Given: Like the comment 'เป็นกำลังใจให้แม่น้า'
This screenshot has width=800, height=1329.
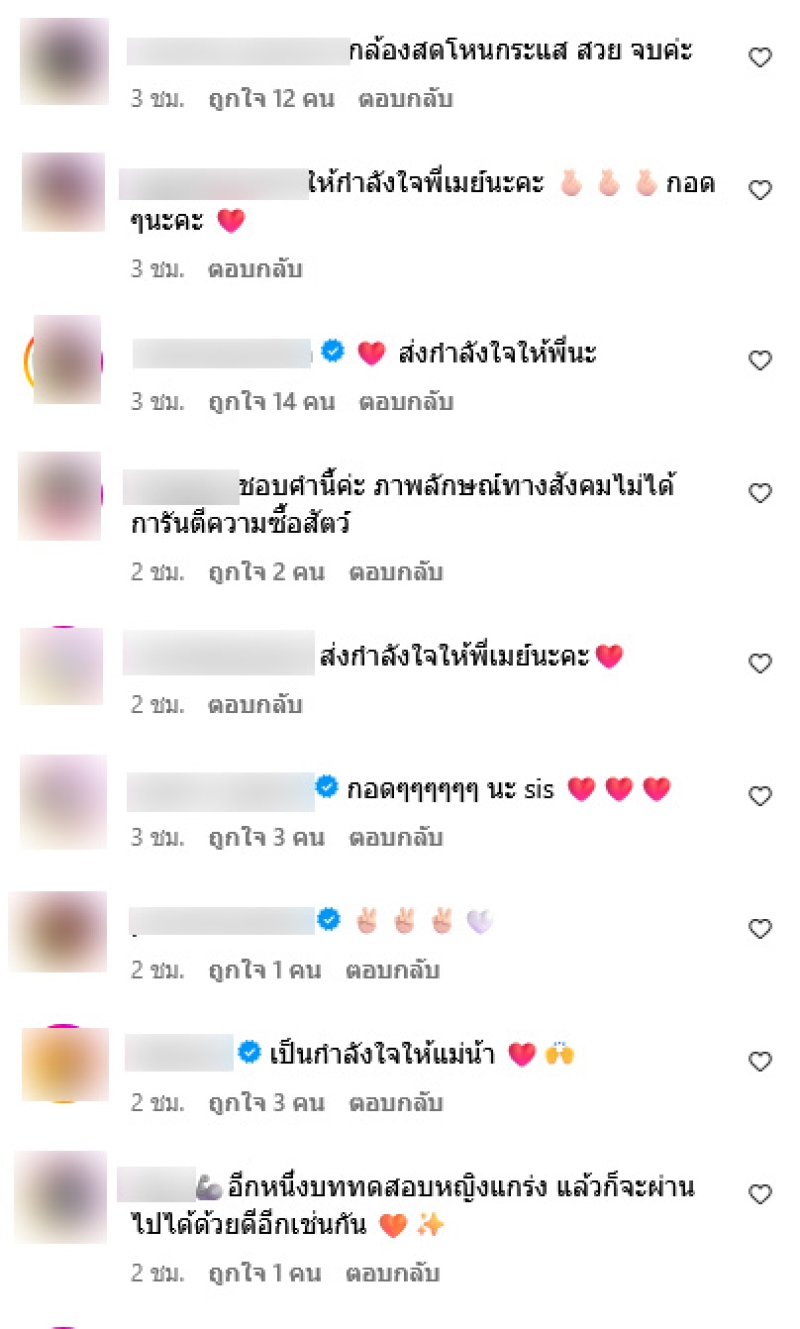Looking at the screenshot, I should 760,1061.
